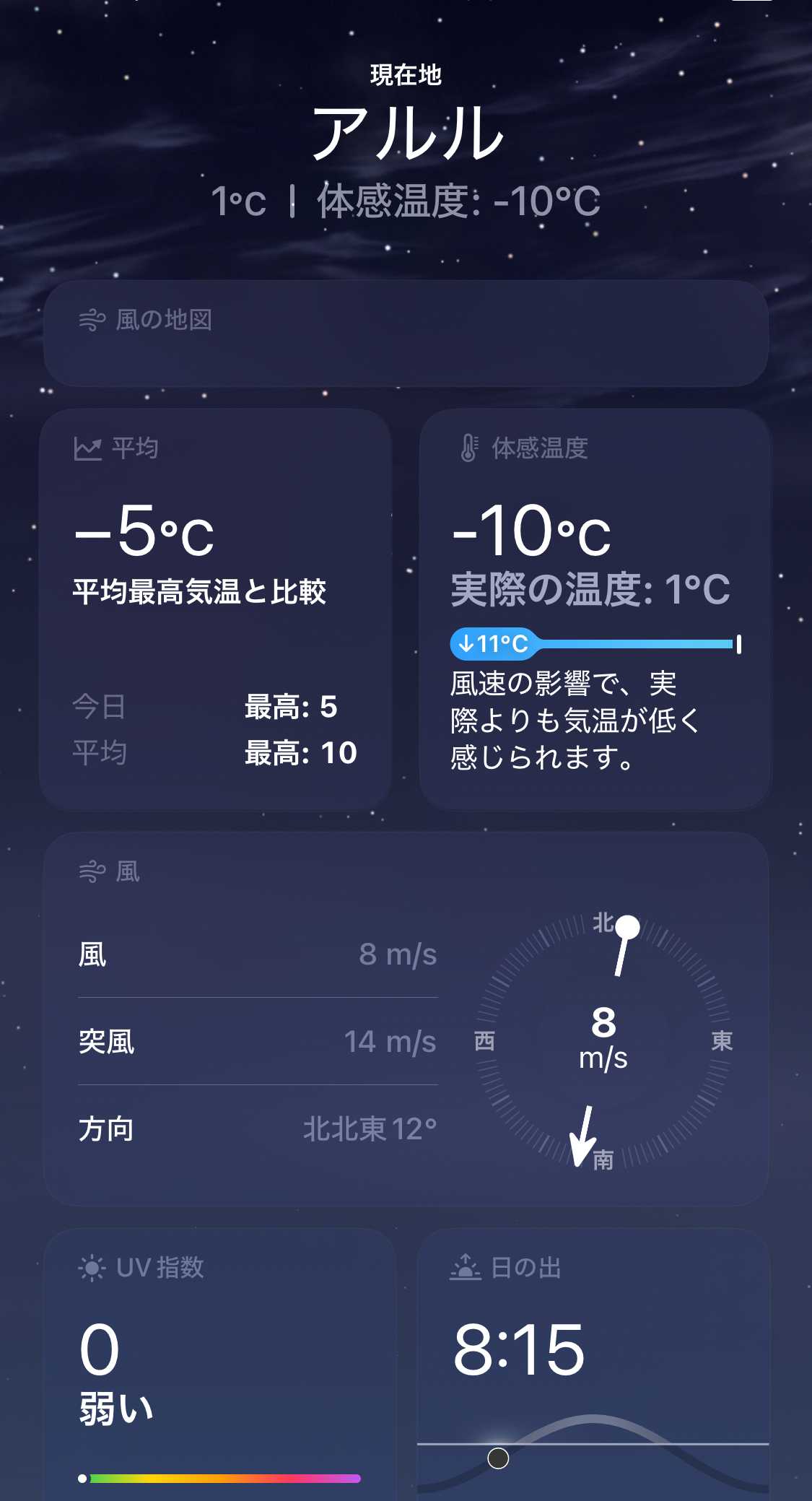Open the 風 wind details card
The height and width of the screenshot is (1501, 812).
(x=406, y=1018)
